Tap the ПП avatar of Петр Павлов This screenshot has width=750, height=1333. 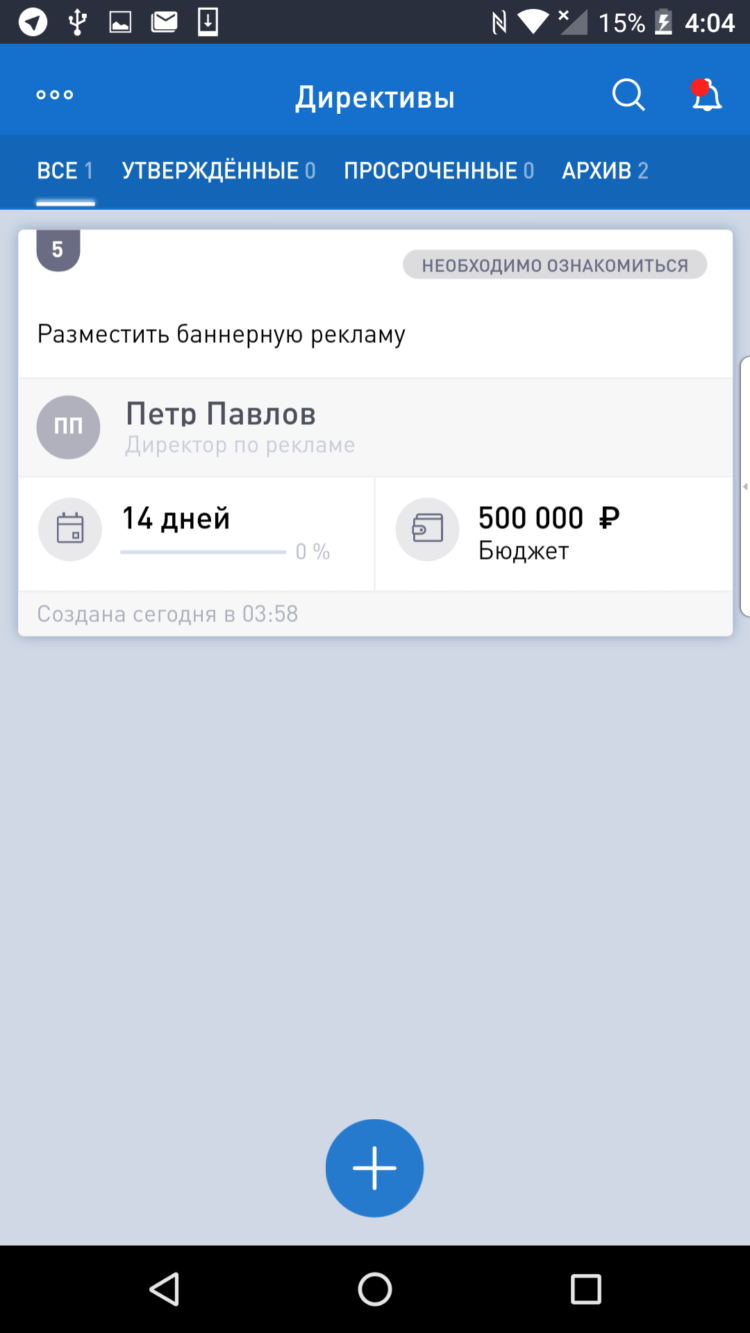pos(68,426)
